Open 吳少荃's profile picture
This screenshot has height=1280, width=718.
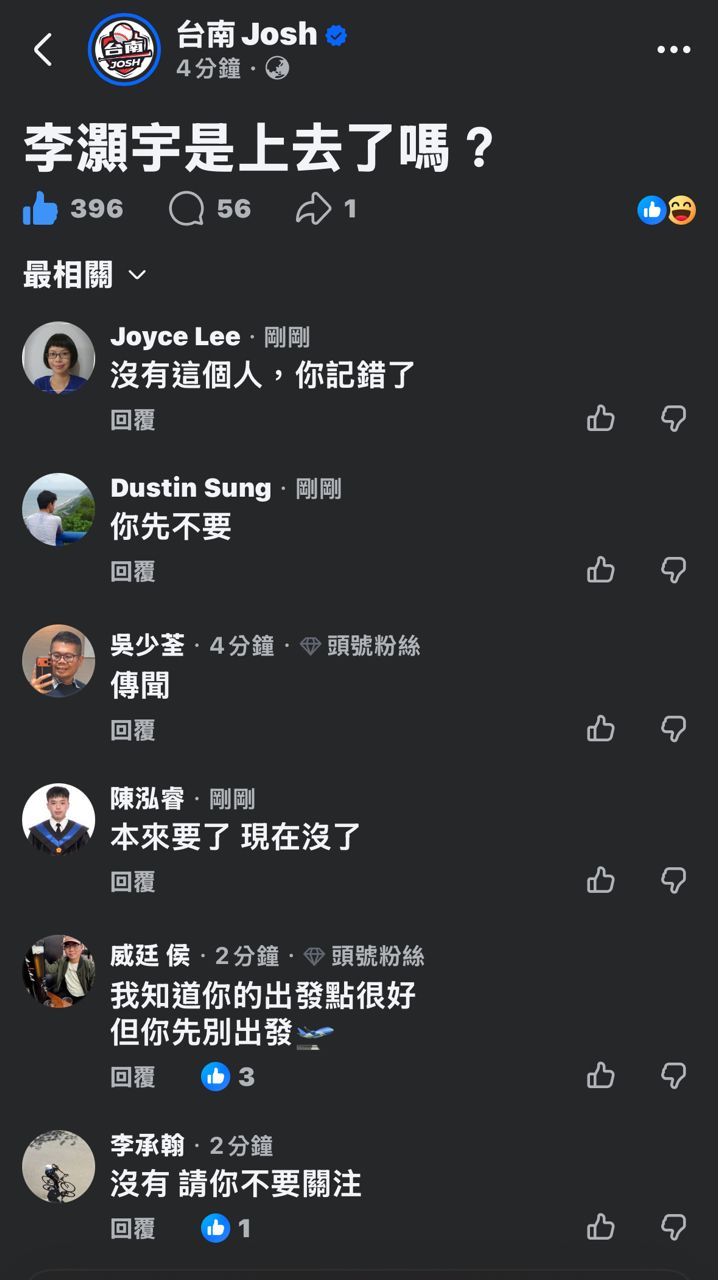pyautogui.click(x=58, y=661)
